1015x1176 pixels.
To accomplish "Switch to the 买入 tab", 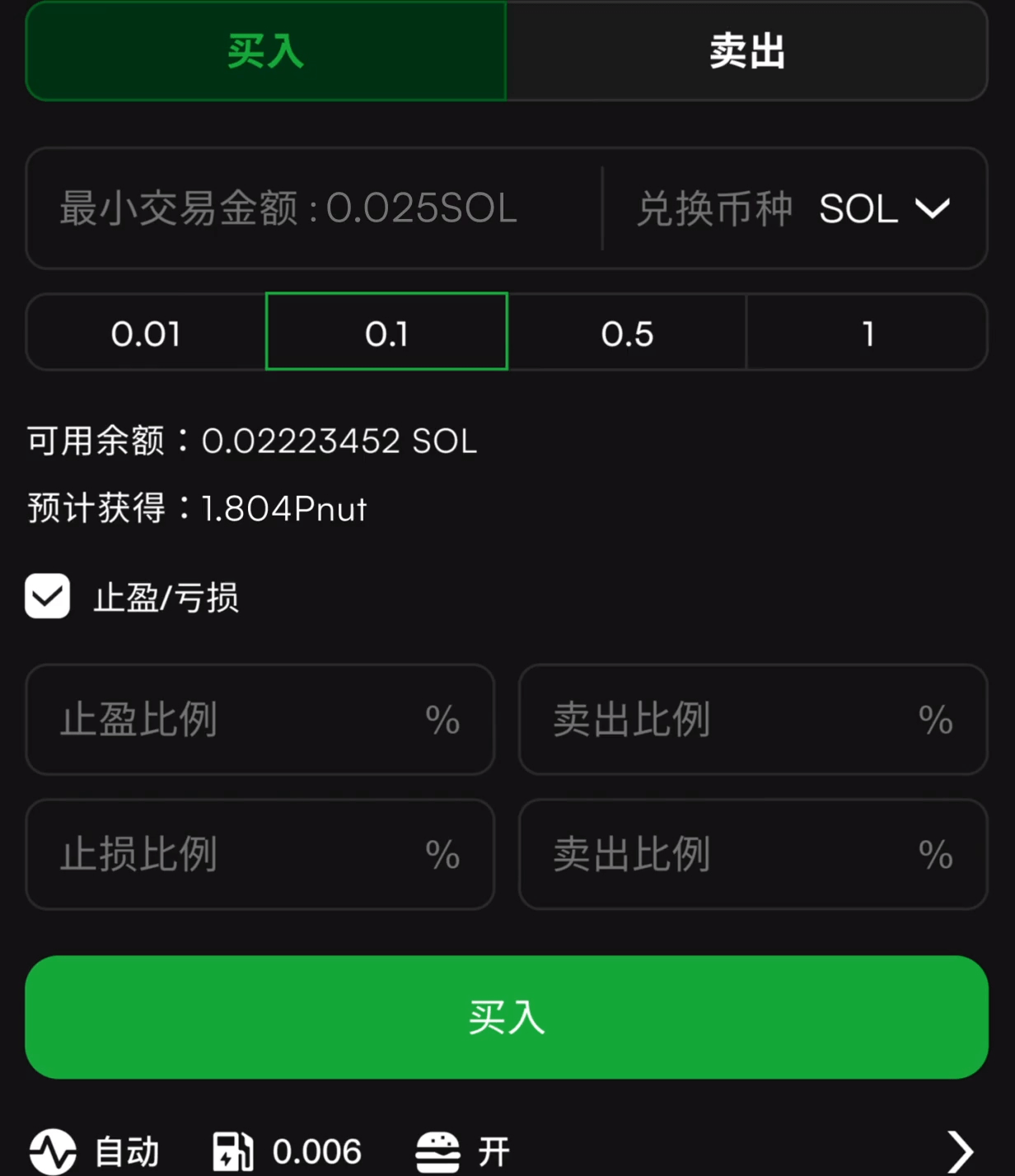I will 265,51.
